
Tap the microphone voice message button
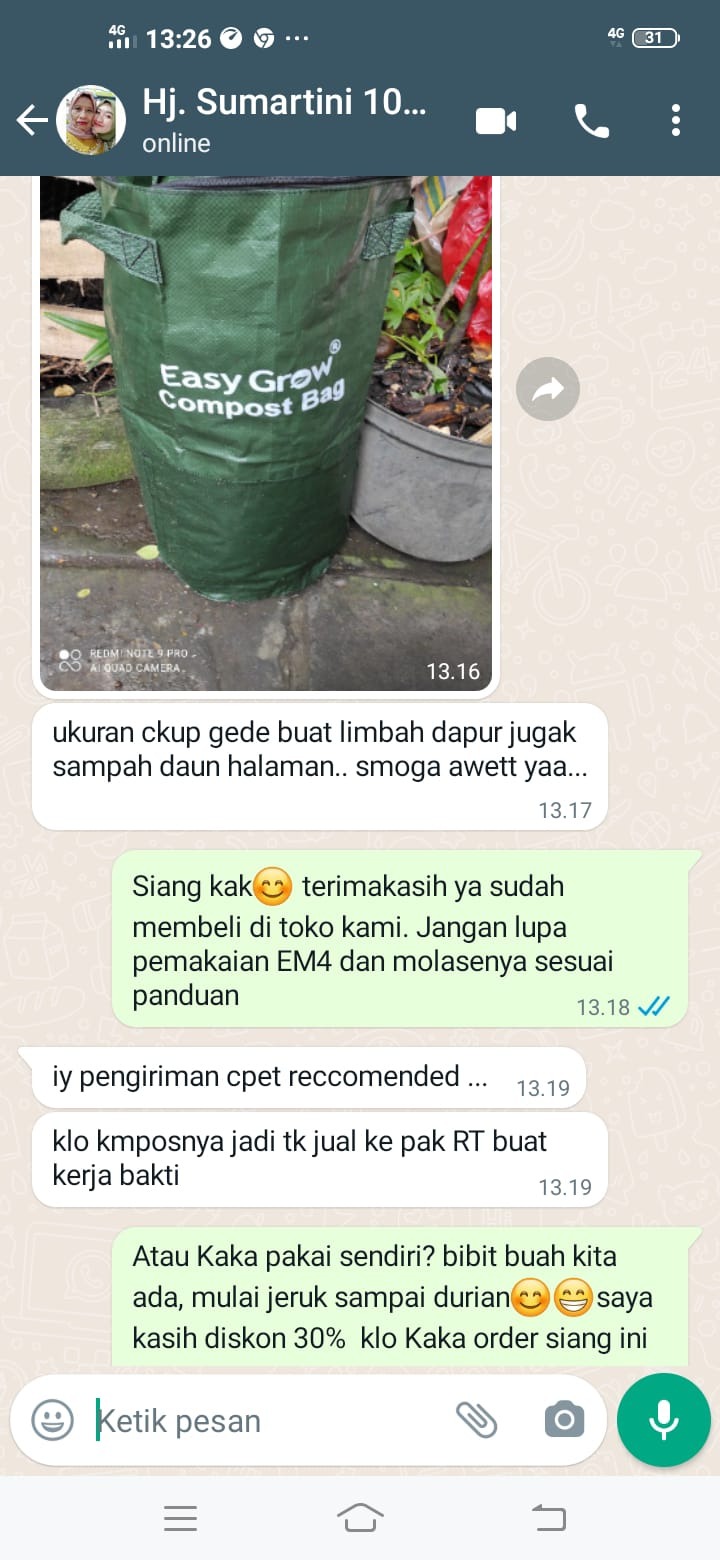click(663, 1420)
